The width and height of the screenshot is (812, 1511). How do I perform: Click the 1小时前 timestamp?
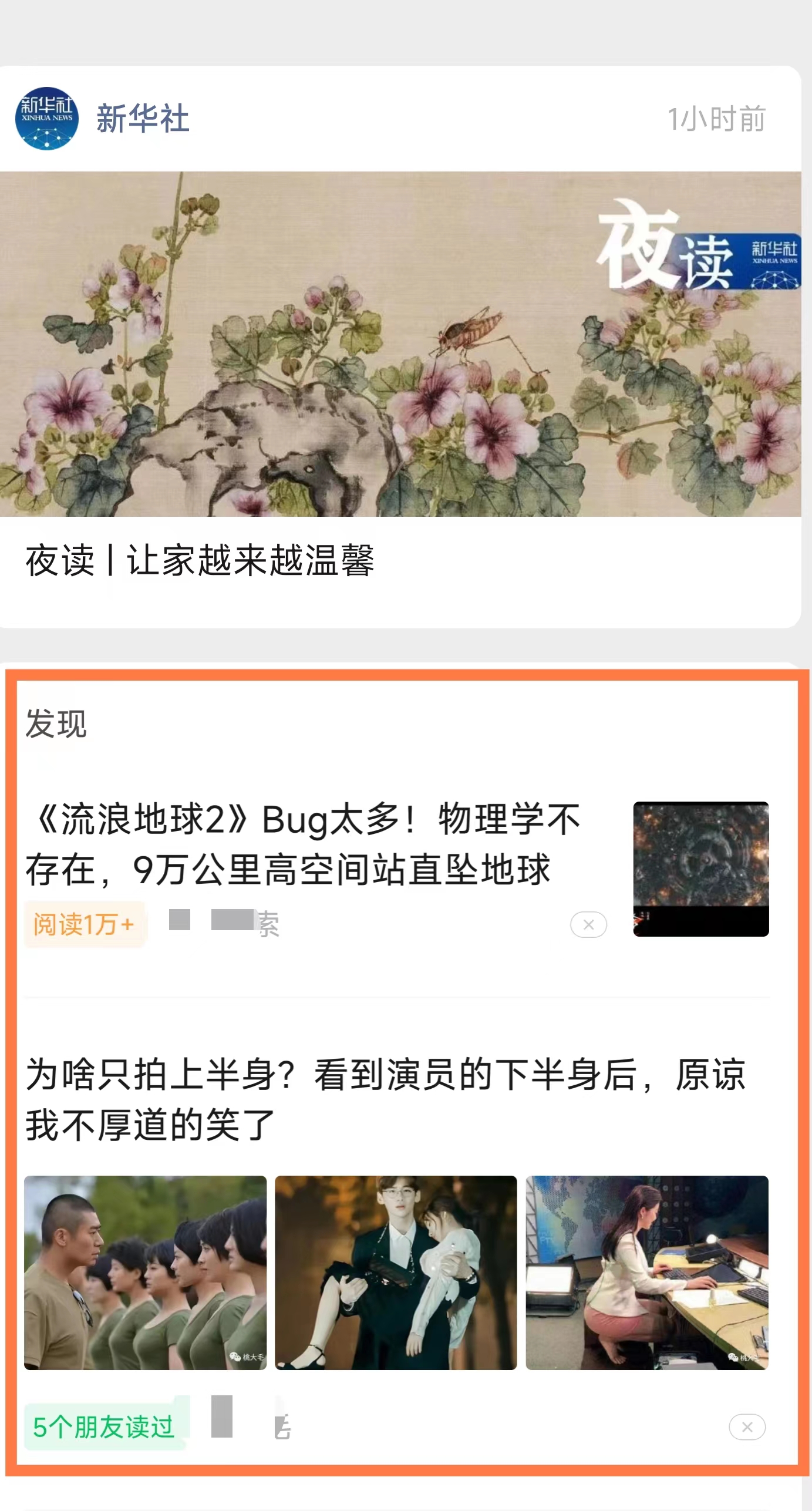(717, 117)
